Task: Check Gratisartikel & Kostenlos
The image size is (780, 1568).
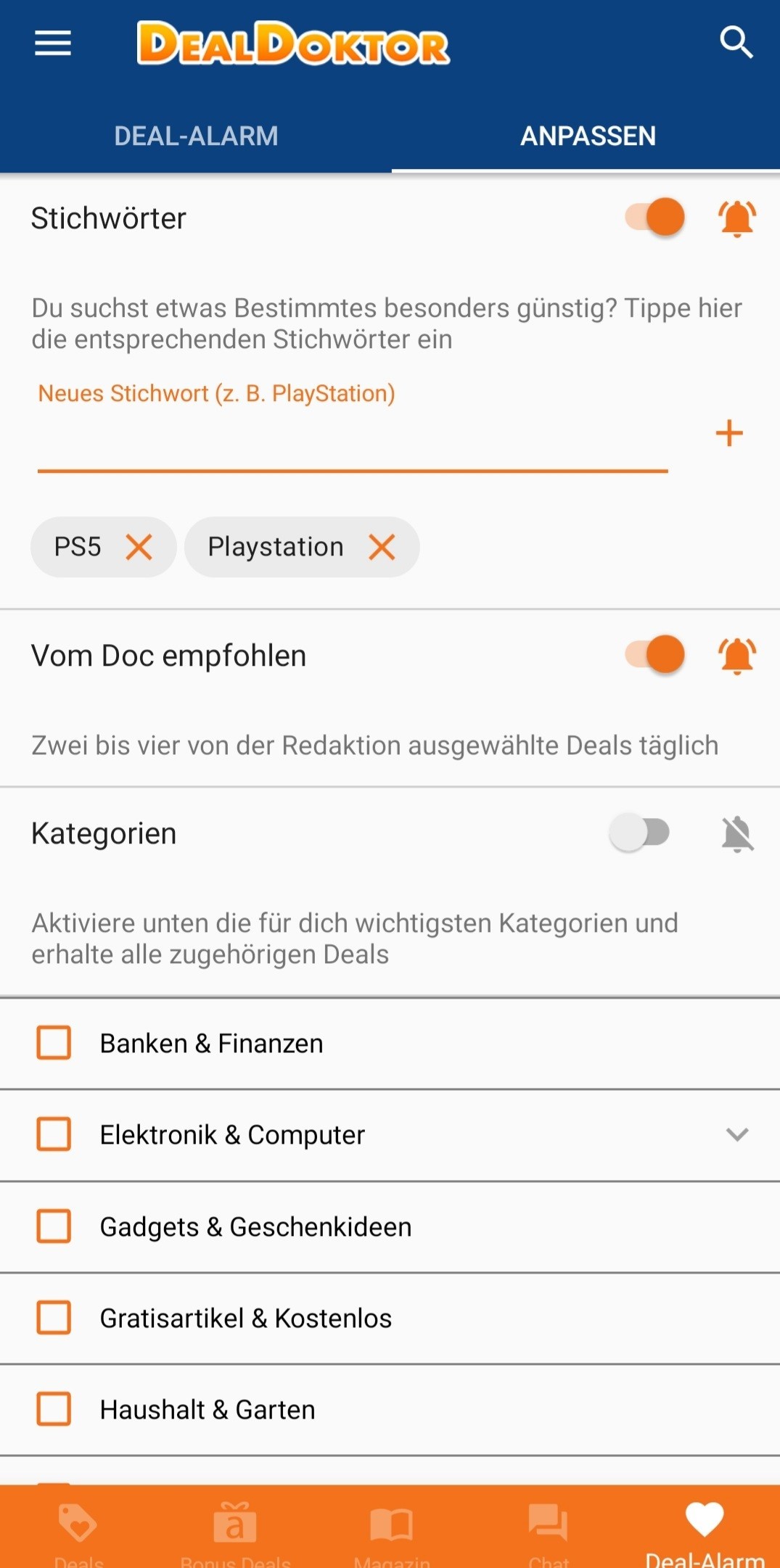Action: coord(54,1318)
